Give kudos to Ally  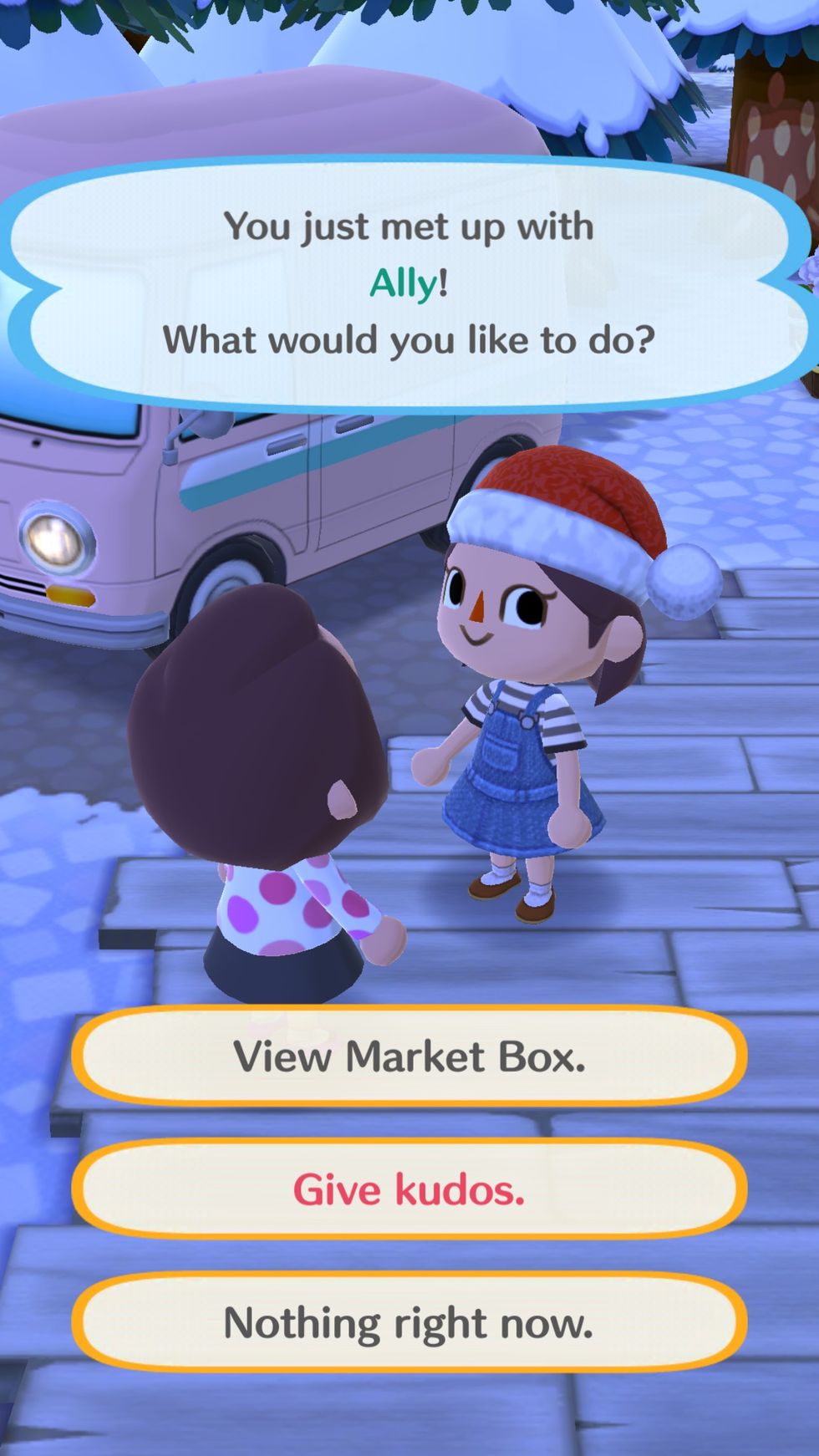pos(409,1189)
